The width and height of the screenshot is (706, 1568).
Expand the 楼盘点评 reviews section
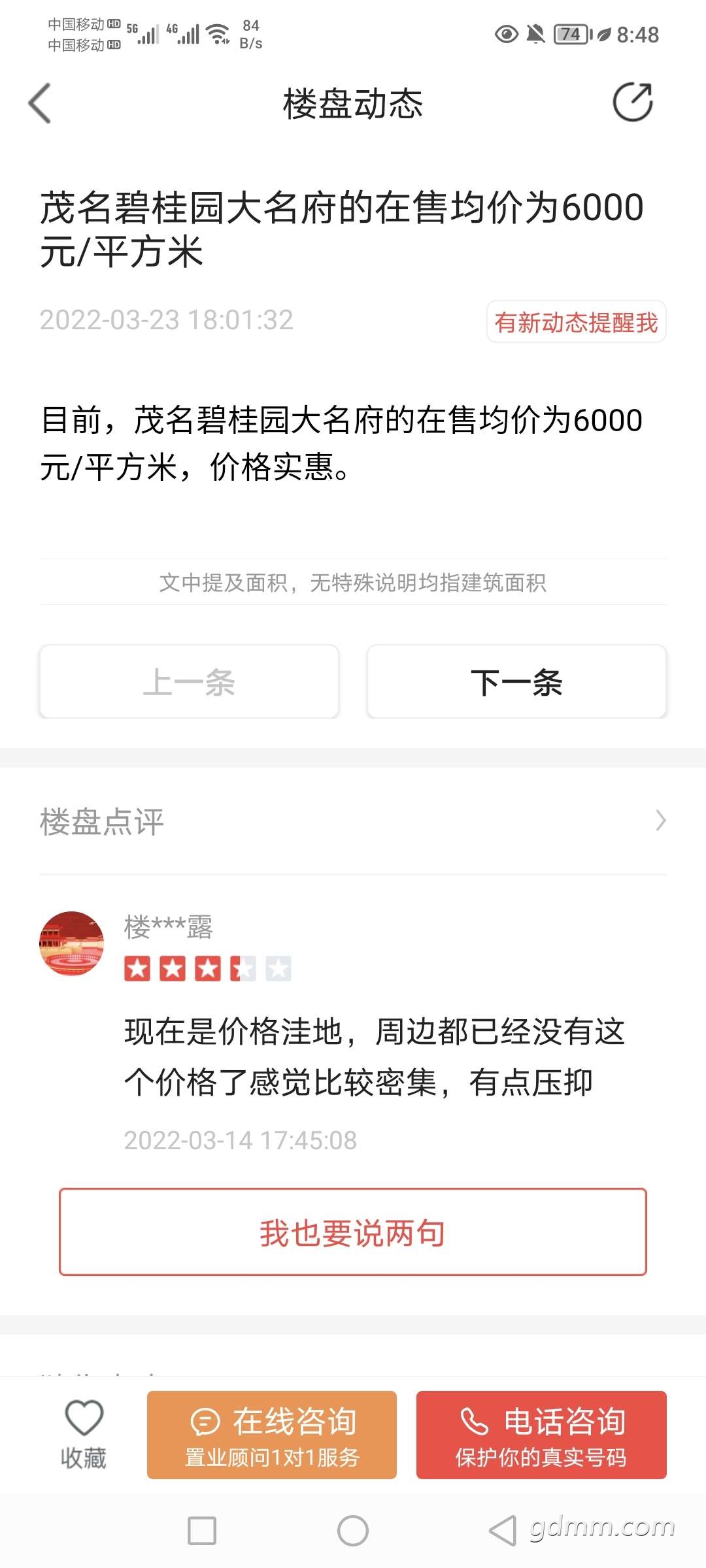[x=660, y=821]
